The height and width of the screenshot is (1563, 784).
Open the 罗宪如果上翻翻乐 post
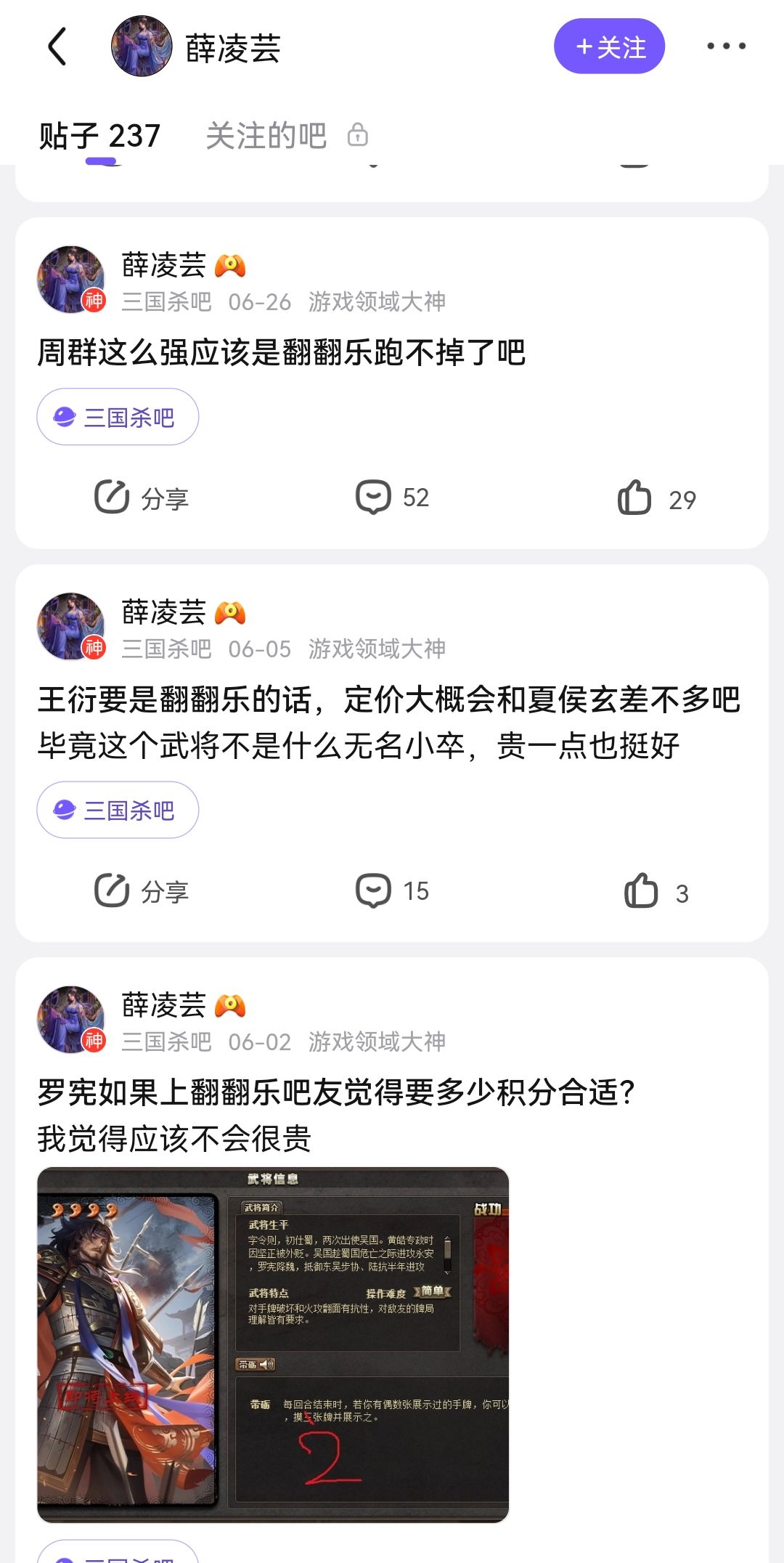[336, 1116]
